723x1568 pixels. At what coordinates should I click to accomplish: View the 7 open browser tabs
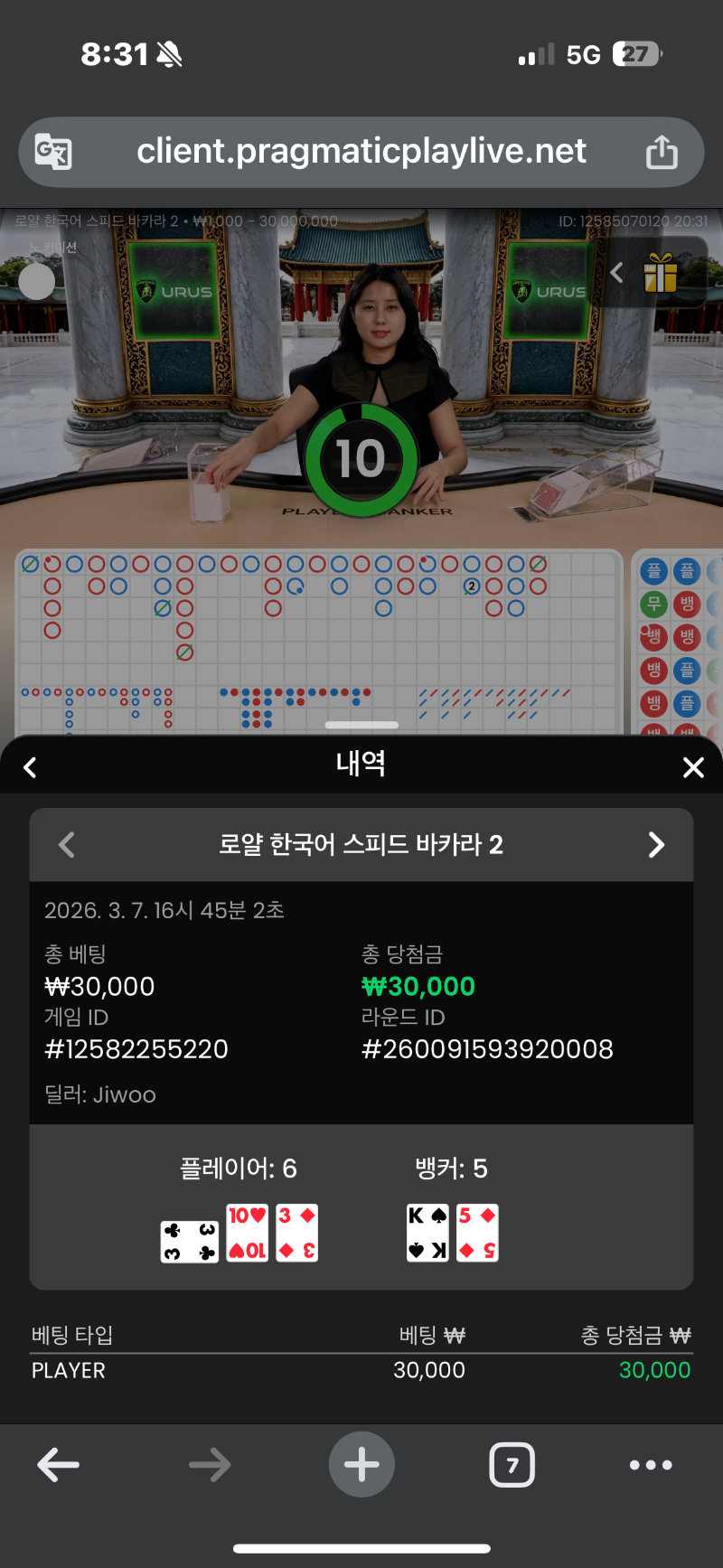pyautogui.click(x=512, y=1465)
